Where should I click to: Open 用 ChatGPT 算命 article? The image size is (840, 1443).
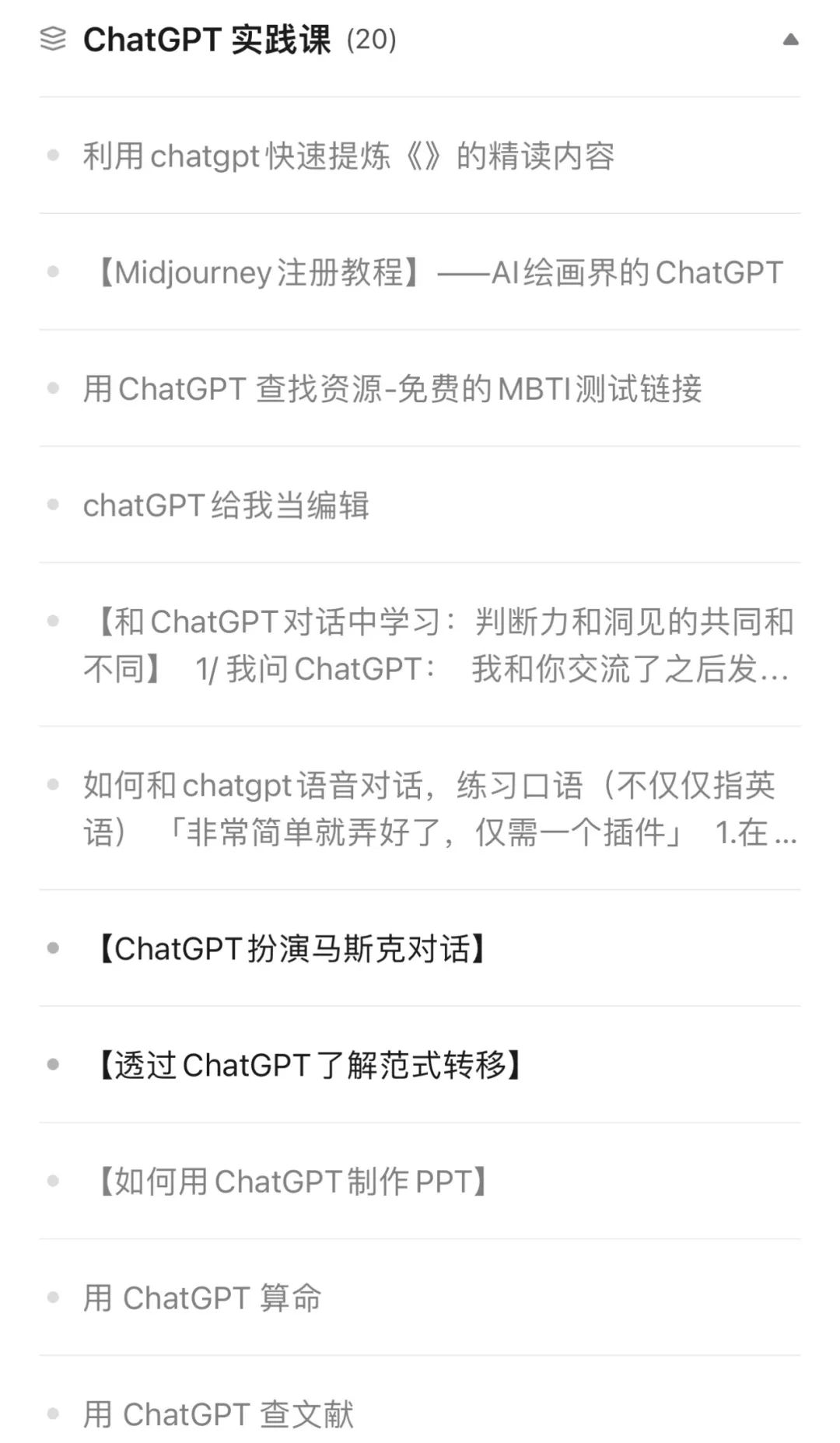202,1298
